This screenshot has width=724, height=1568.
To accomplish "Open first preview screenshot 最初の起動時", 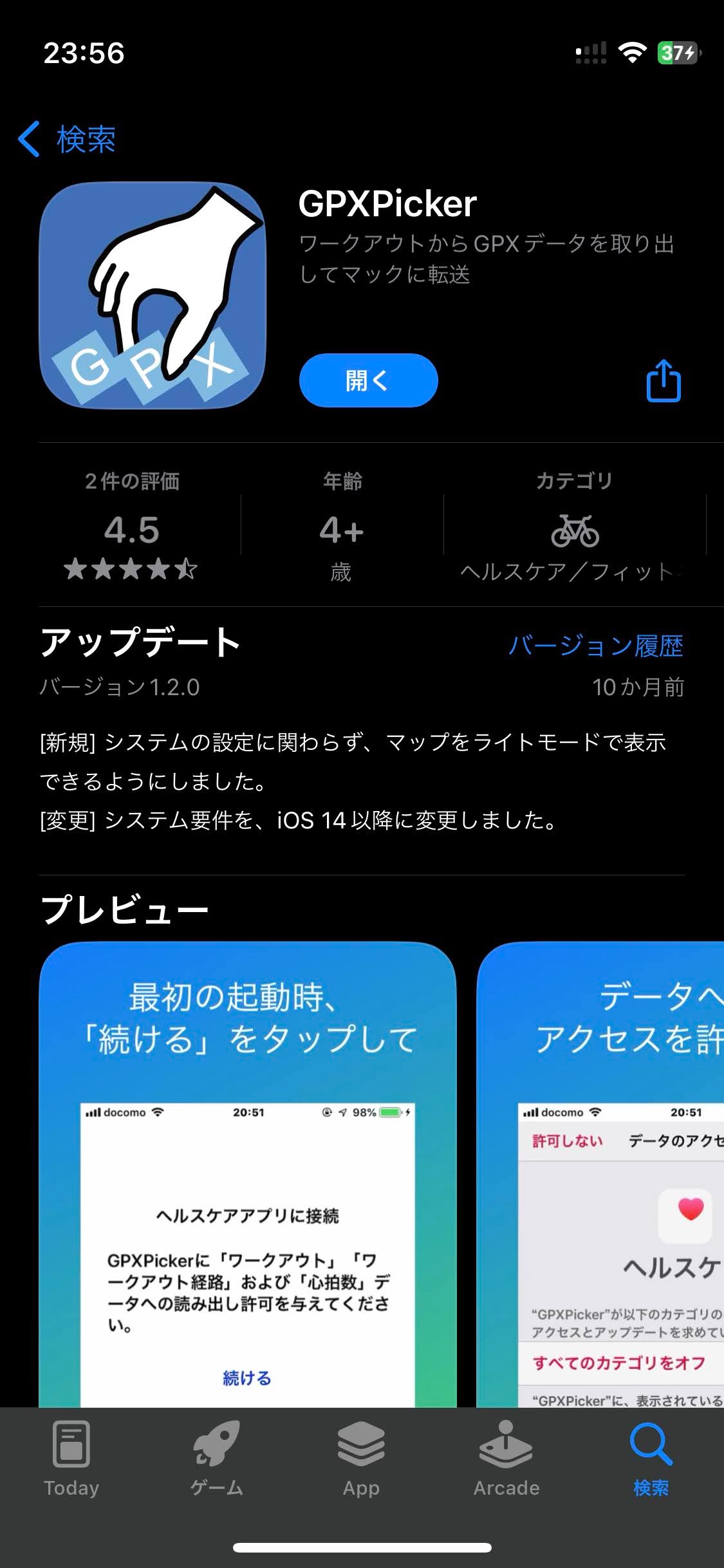I will (248, 1171).
